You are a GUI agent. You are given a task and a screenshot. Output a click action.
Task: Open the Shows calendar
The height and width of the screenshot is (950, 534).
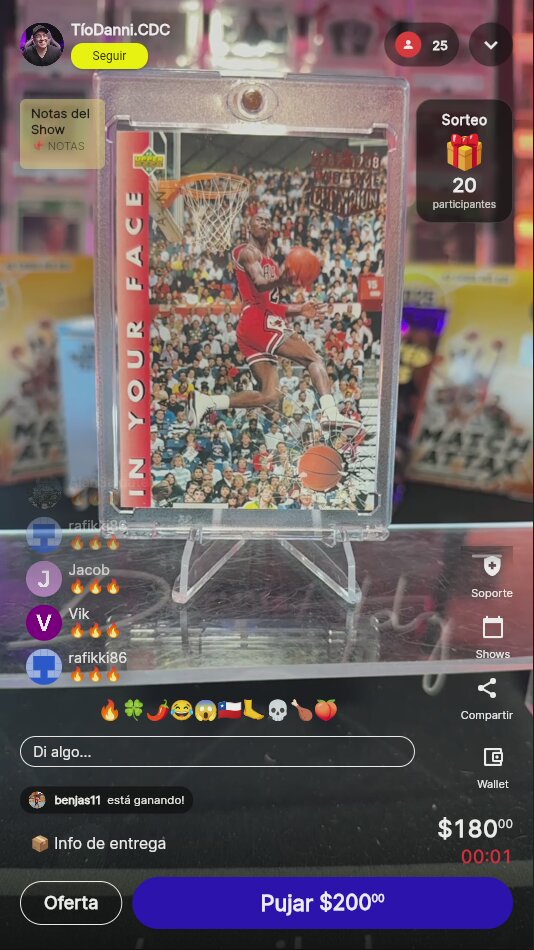tap(492, 637)
